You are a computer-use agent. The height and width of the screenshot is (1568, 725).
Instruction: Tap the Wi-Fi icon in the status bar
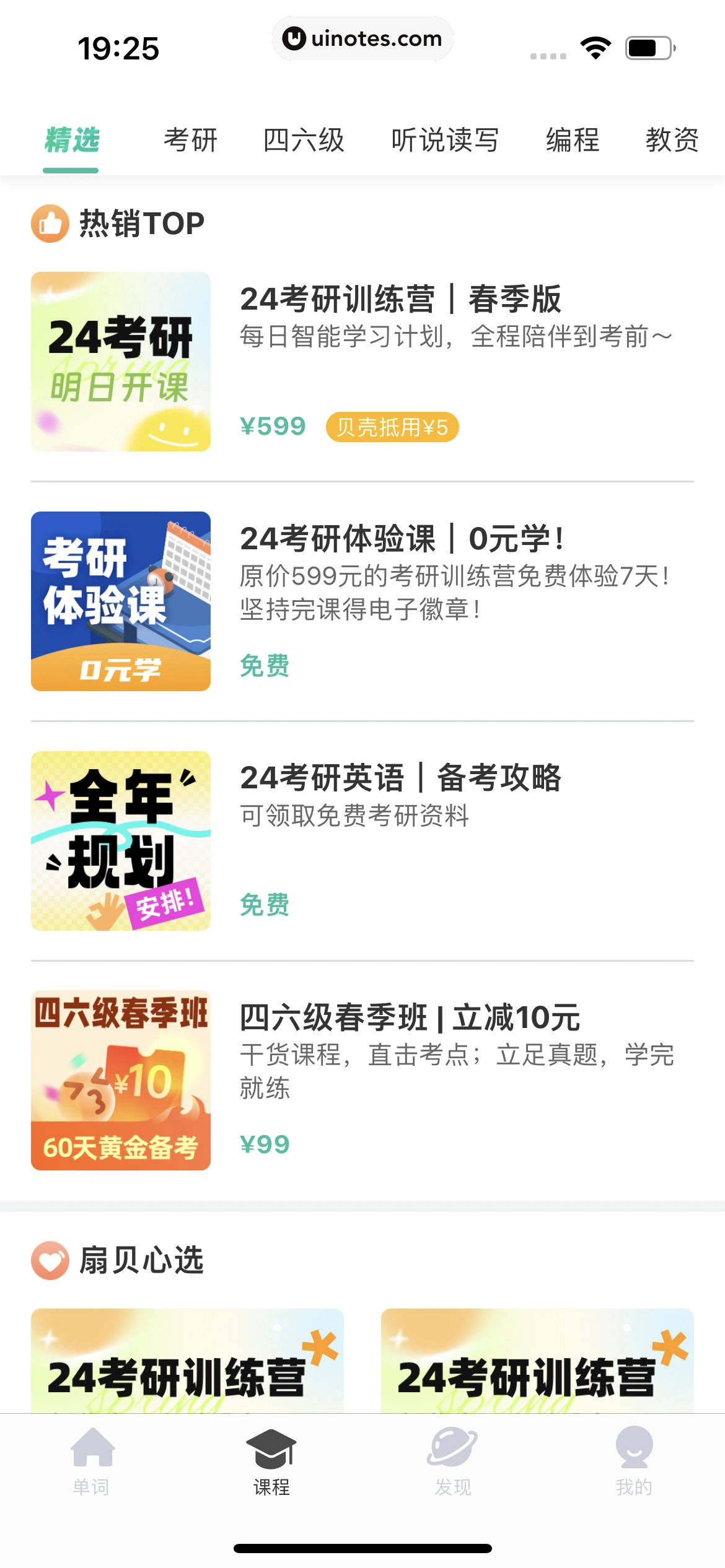(595, 46)
